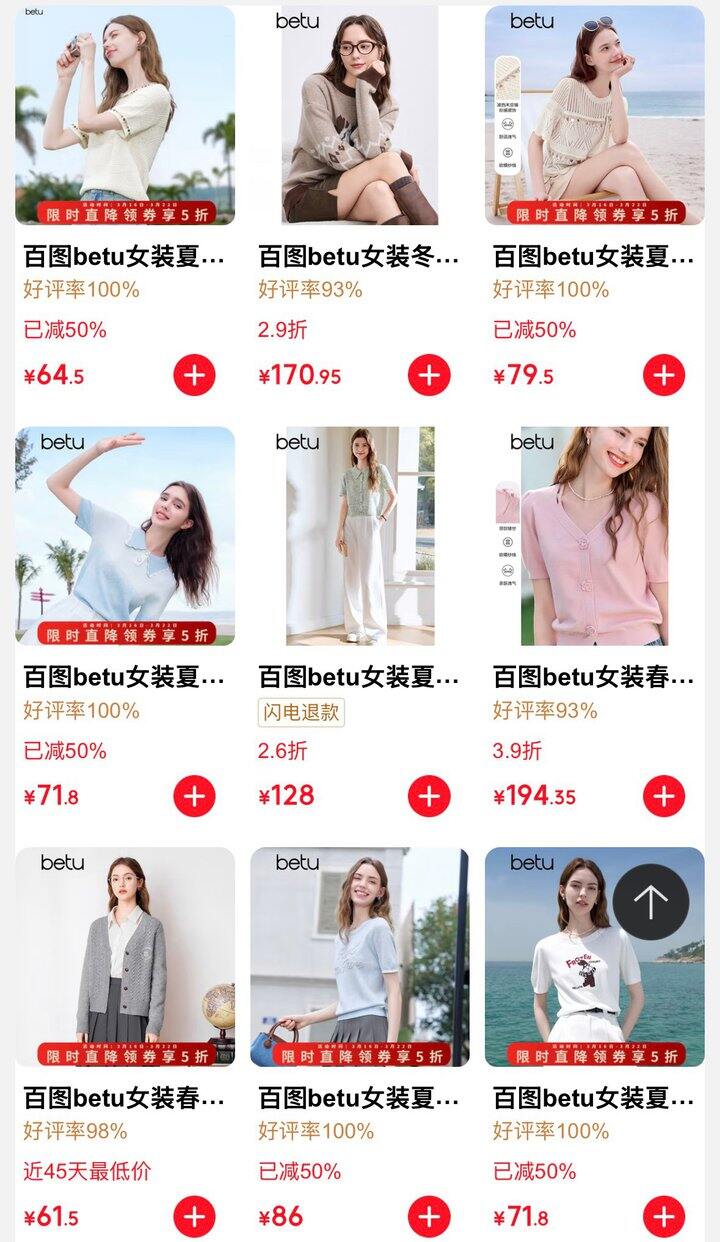Open the blue polo top product

(x=125, y=536)
